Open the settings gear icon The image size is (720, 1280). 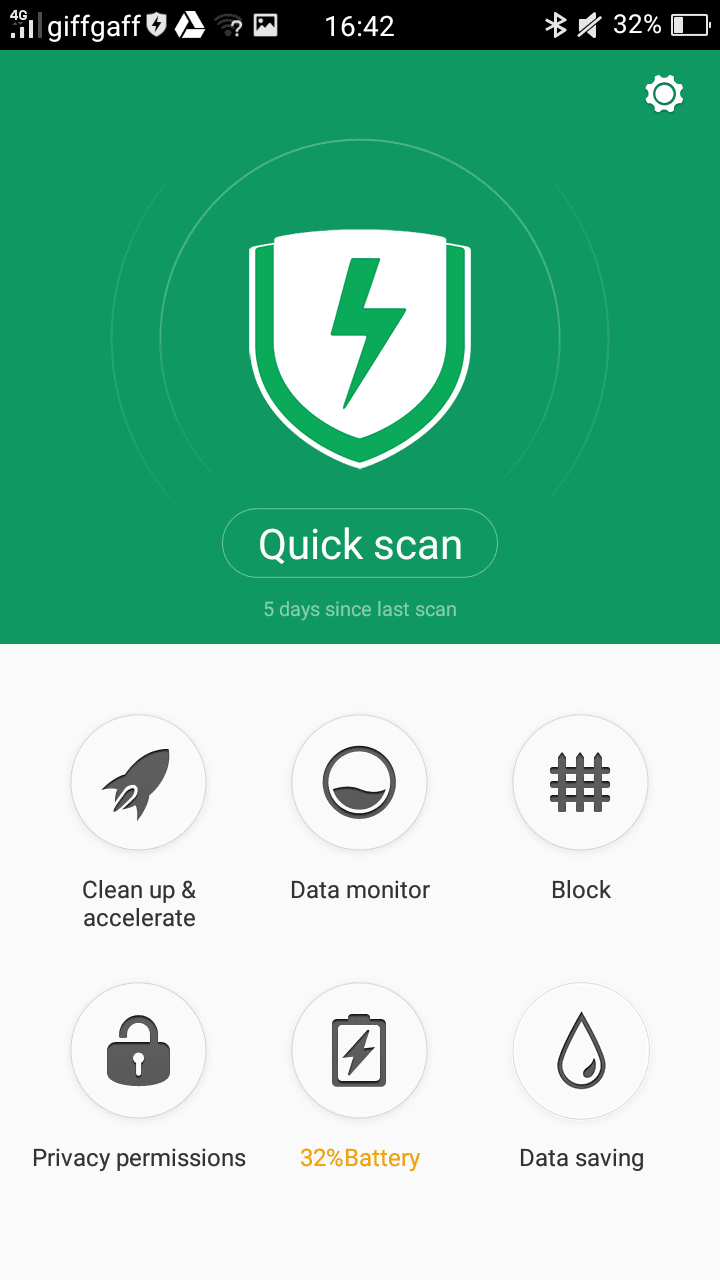point(664,95)
